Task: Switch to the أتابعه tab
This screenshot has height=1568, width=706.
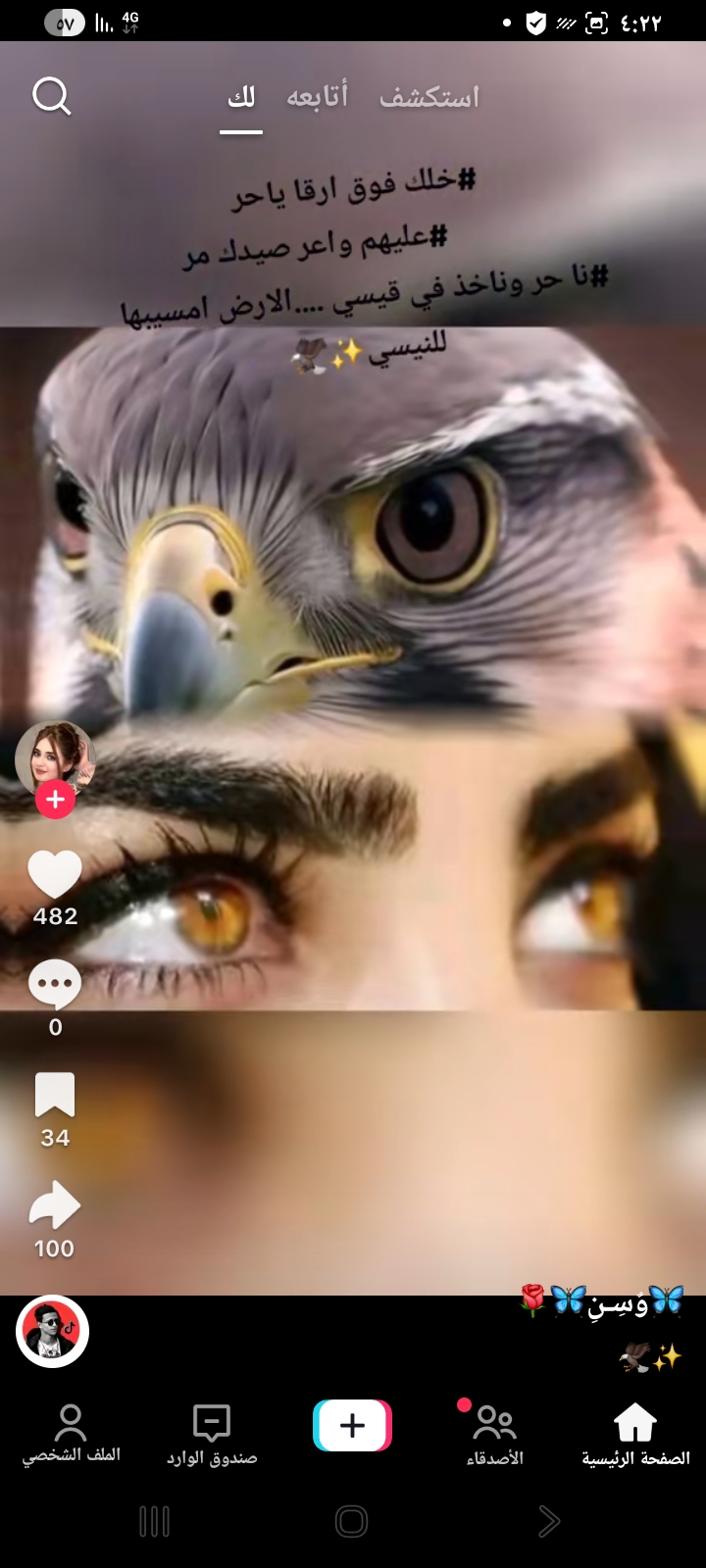Action: (317, 97)
